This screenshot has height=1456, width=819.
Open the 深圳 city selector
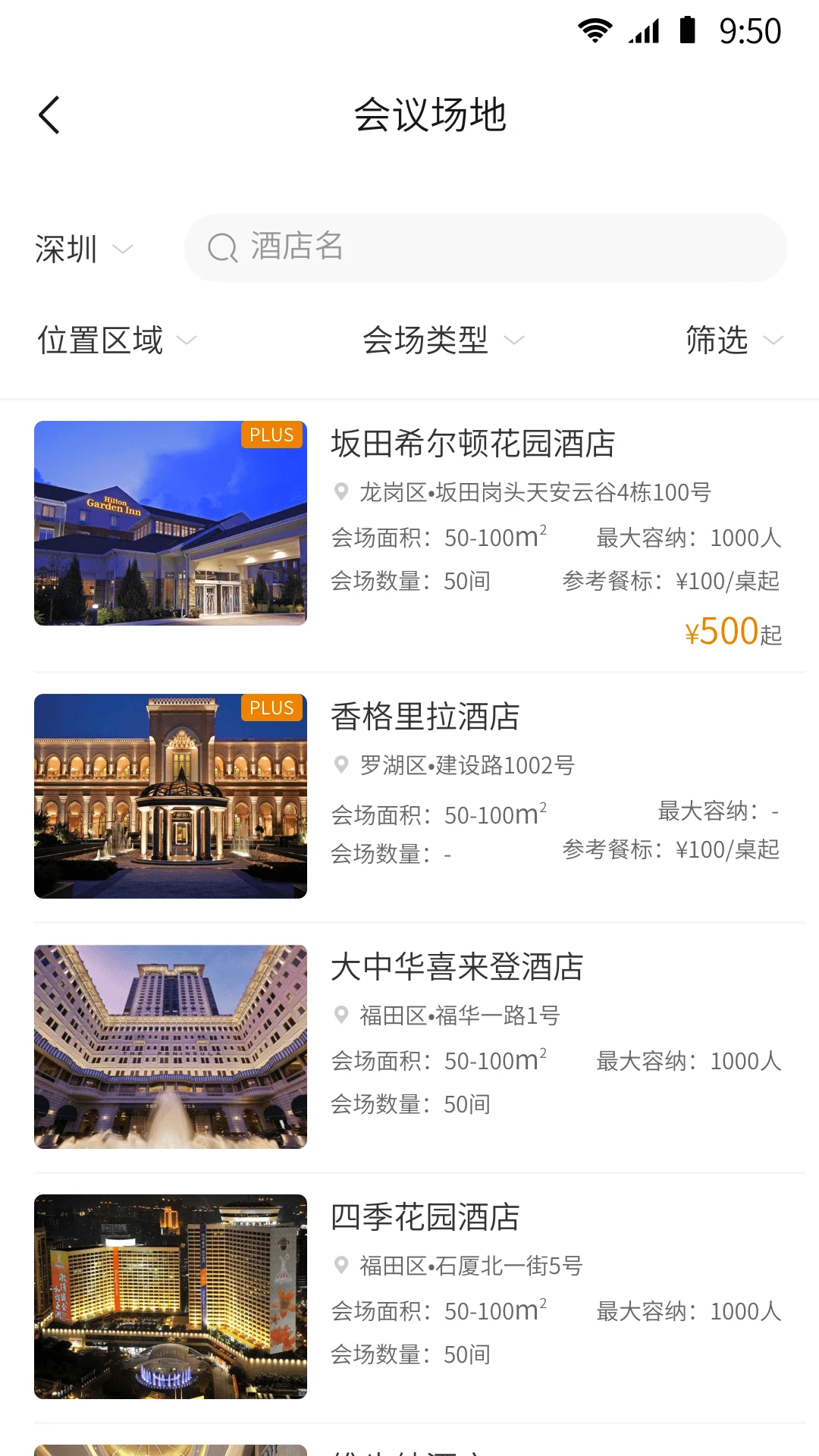pos(83,249)
